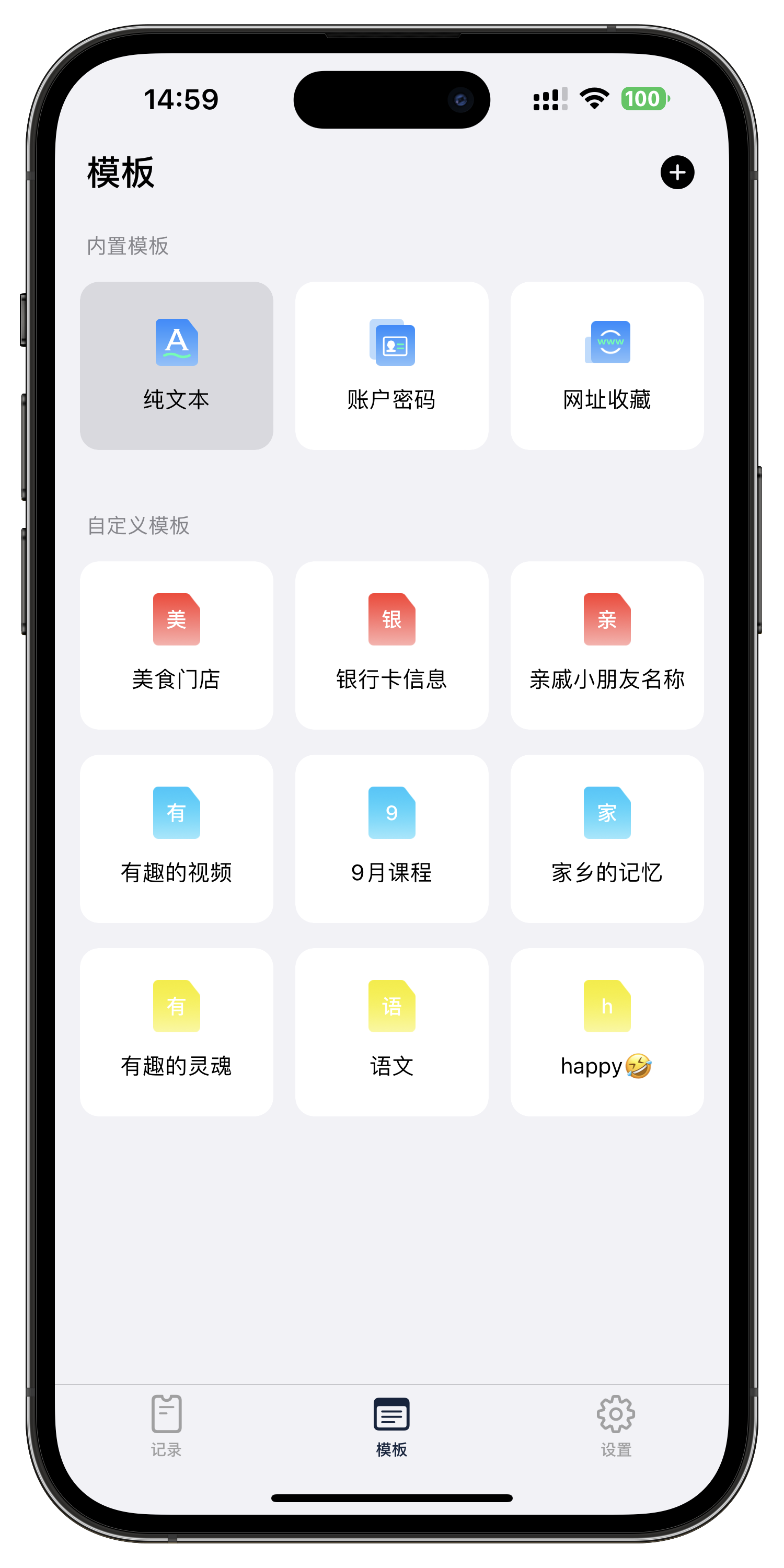
Task: Open the 账户密码 template
Action: [391, 365]
